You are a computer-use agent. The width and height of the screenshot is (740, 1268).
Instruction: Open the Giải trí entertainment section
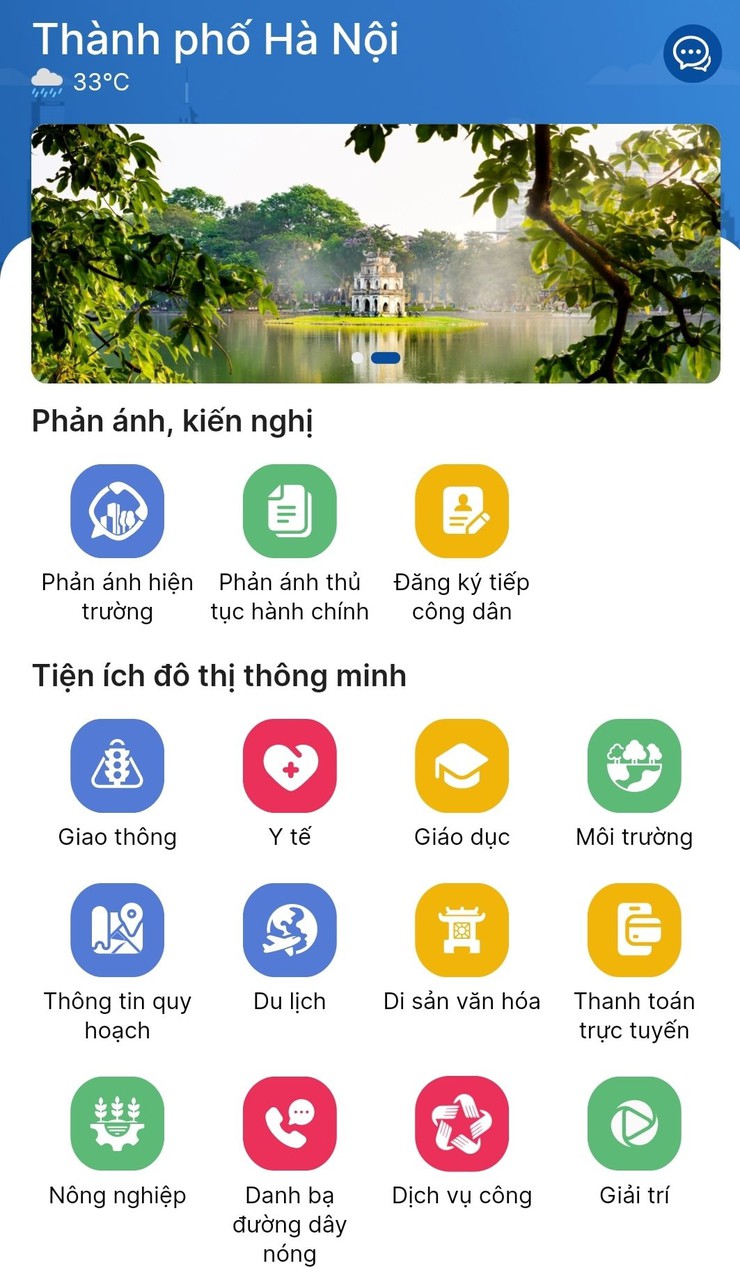pos(634,1124)
